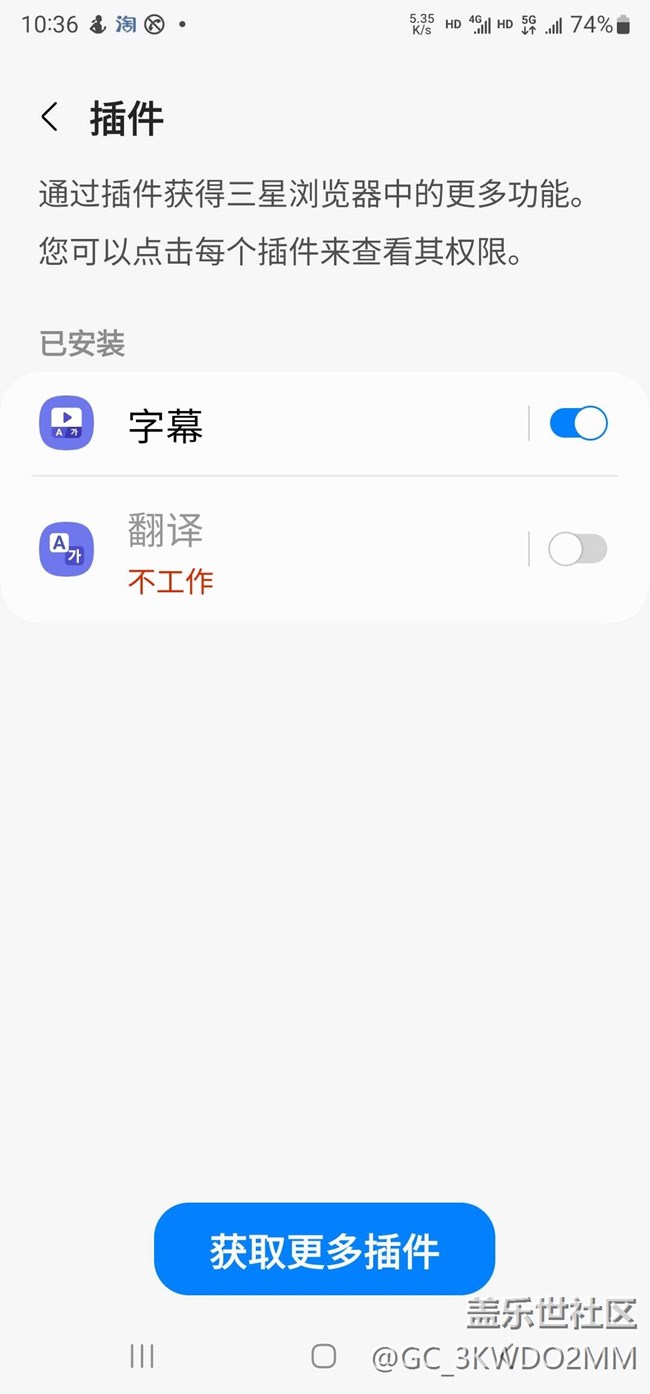Screen dimensions: 650x1394
Task: Toggle the 翻译 plugin switch
Action: point(578,549)
